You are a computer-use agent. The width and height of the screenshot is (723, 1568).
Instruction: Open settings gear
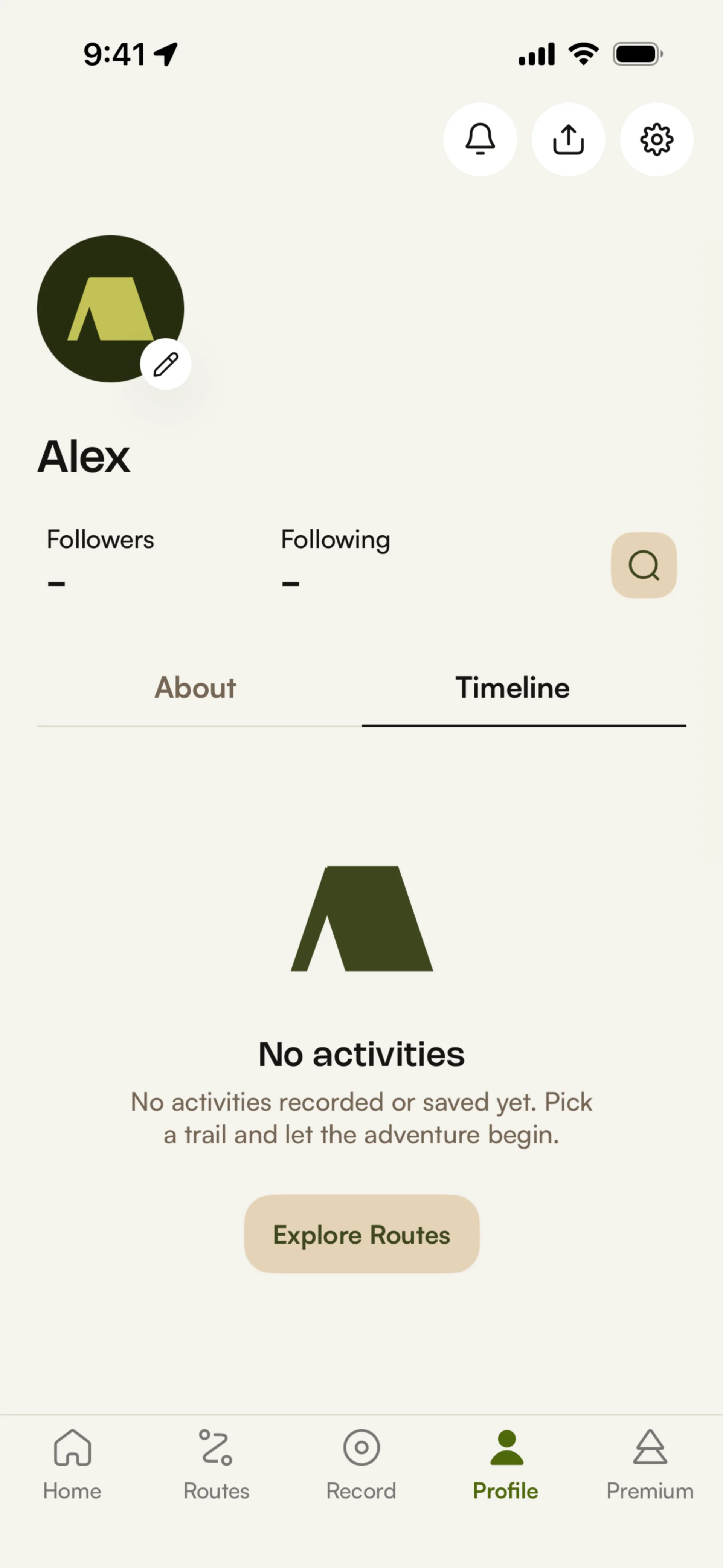point(656,139)
